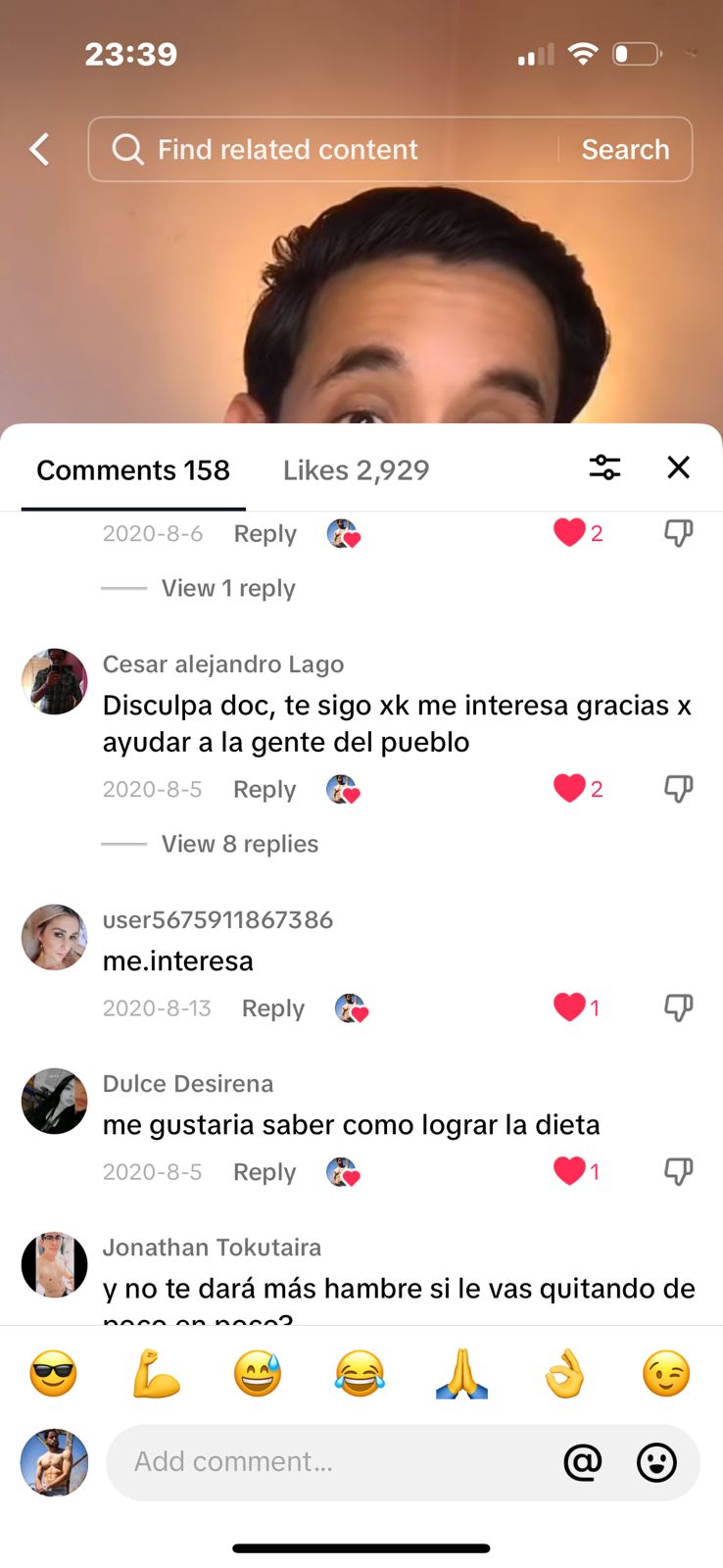This screenshot has width=723, height=1568.
Task: Reply to user5675911867386's comment
Action: (x=273, y=1008)
